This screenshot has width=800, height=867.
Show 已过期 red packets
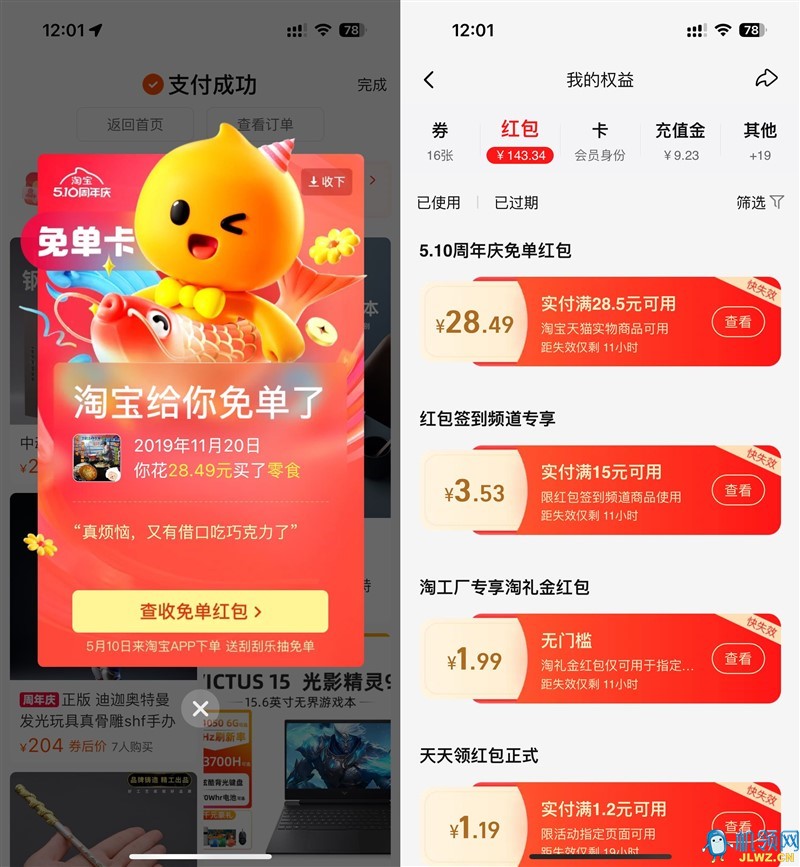pos(516,202)
